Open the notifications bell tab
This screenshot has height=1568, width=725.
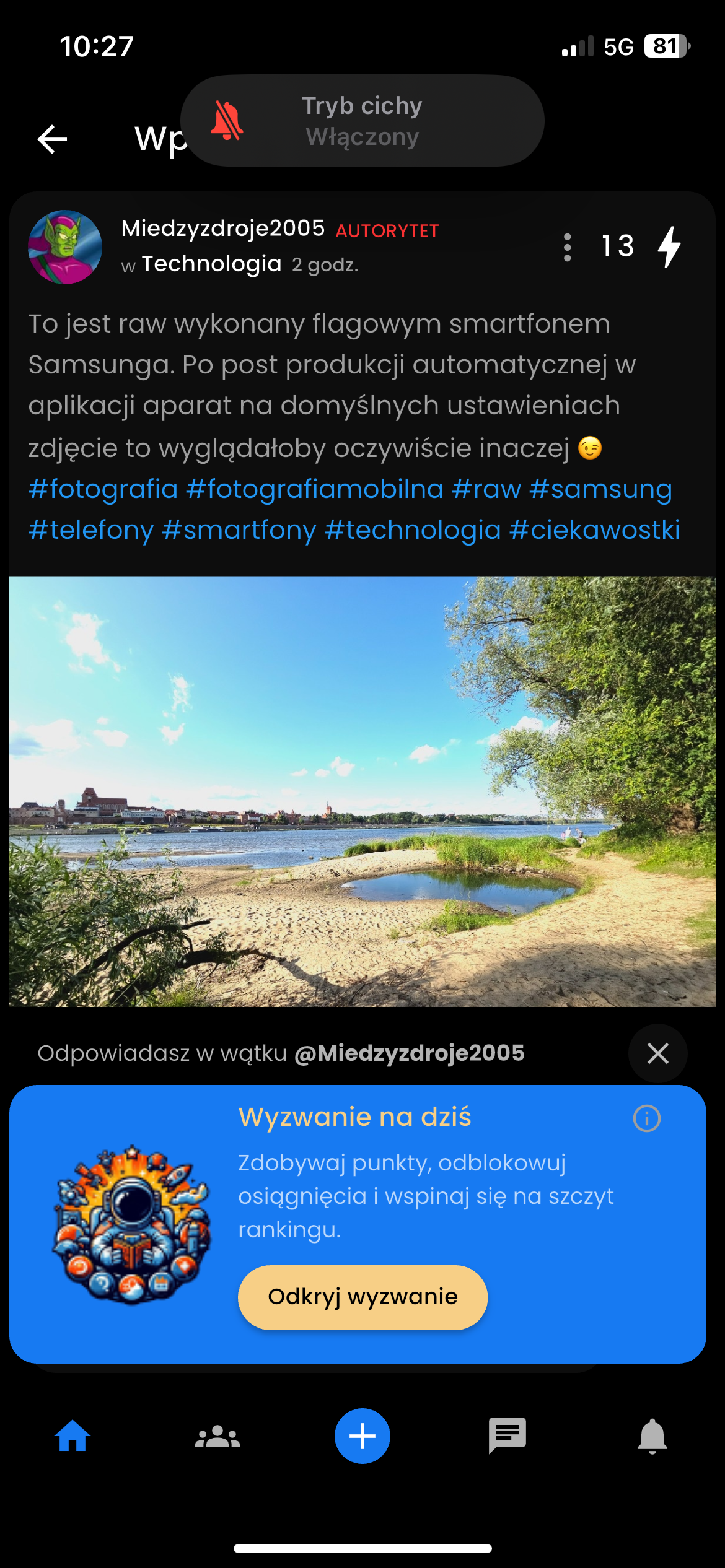(652, 1435)
